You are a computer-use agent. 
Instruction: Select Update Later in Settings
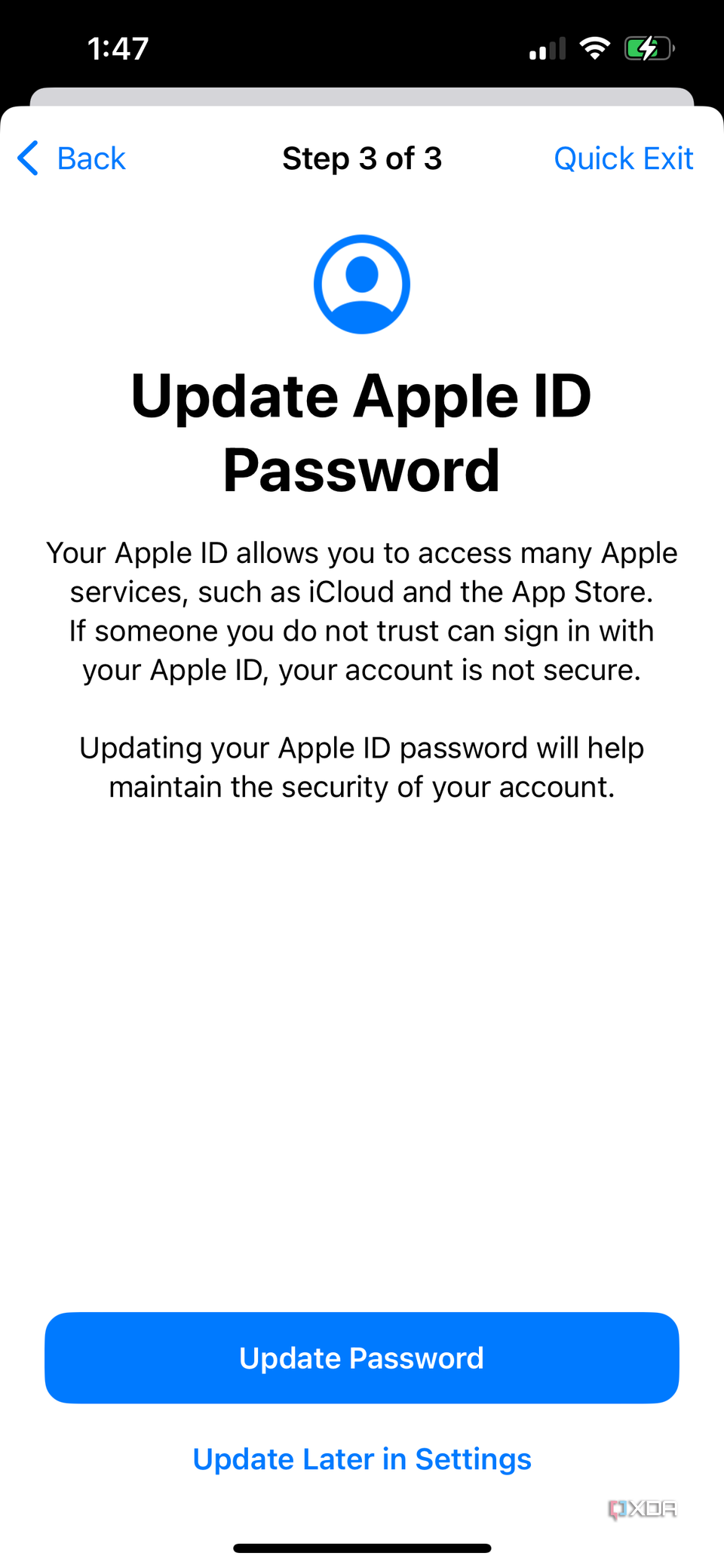point(361,1459)
